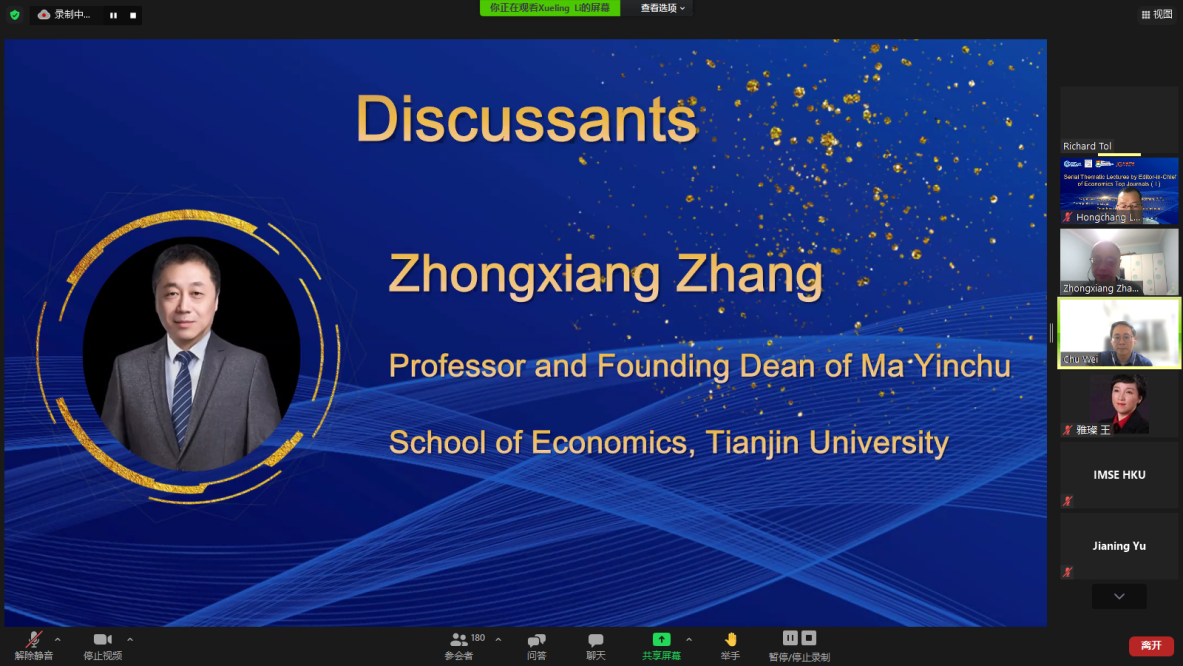
Task: Expand the audio options chevron
Action: 57,639
